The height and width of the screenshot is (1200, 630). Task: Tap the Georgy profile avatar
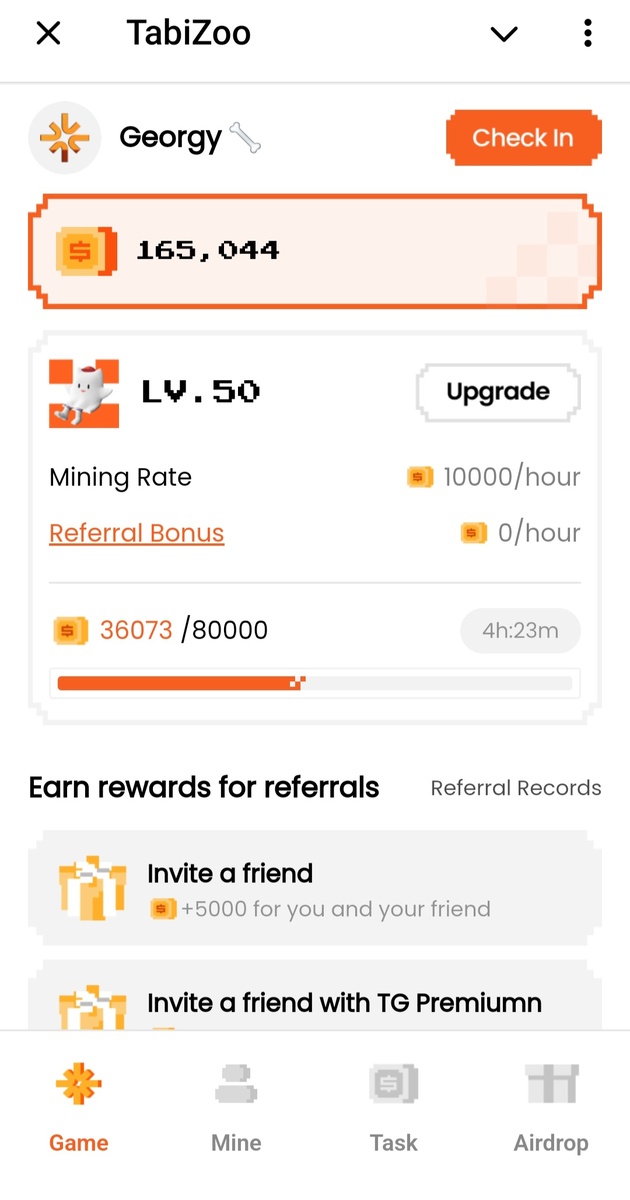pos(64,138)
